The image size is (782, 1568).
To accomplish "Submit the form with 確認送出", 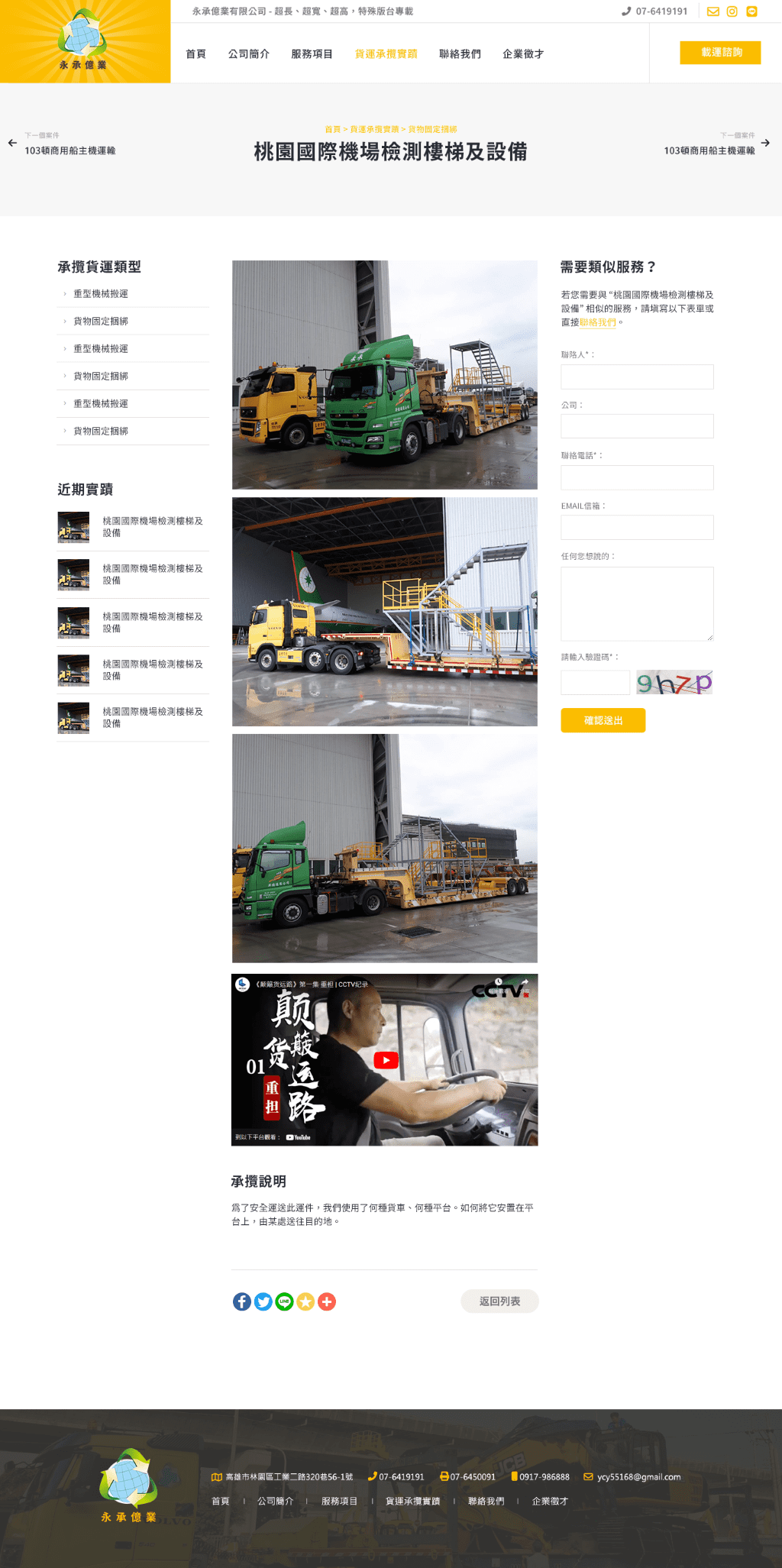I will (603, 720).
